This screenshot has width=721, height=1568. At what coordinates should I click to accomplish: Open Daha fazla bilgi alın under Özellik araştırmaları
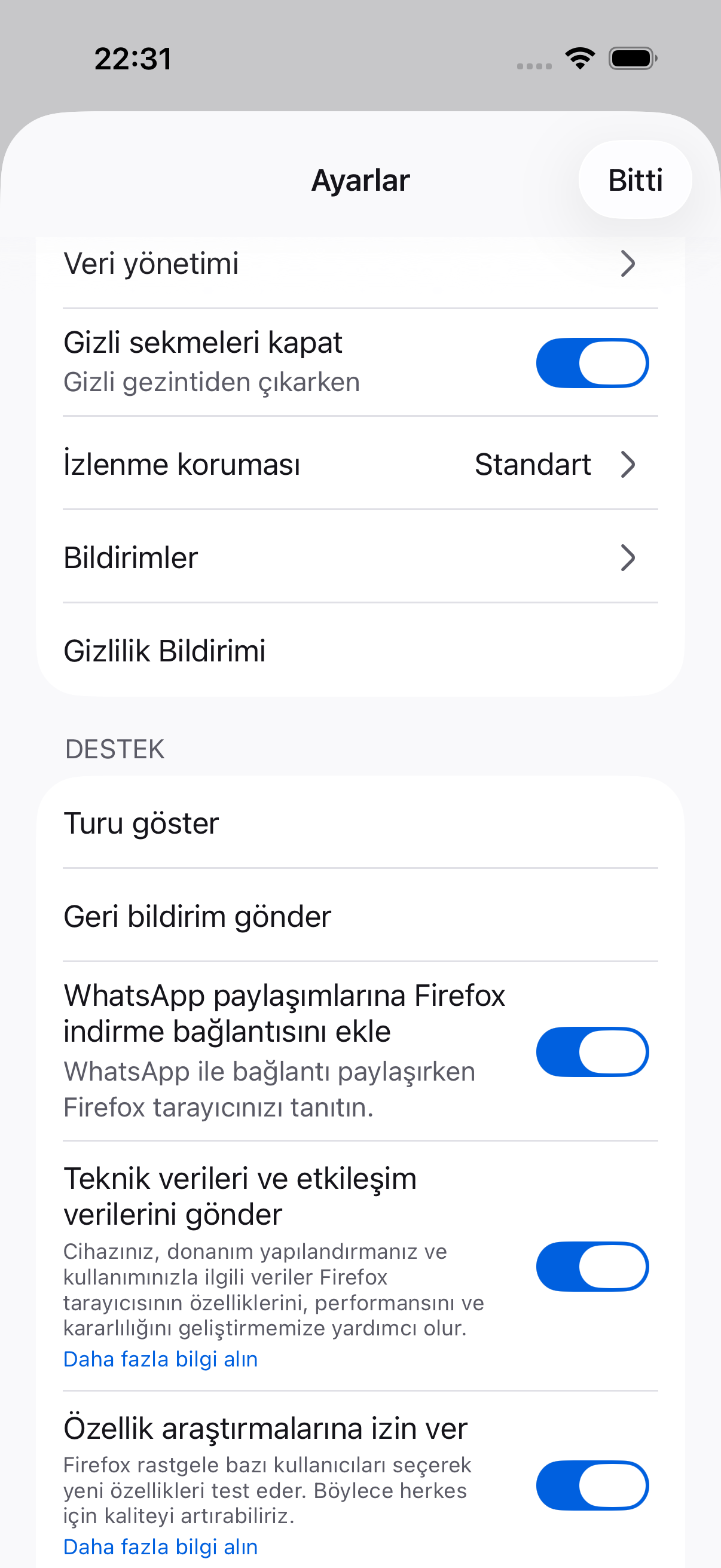(161, 1546)
